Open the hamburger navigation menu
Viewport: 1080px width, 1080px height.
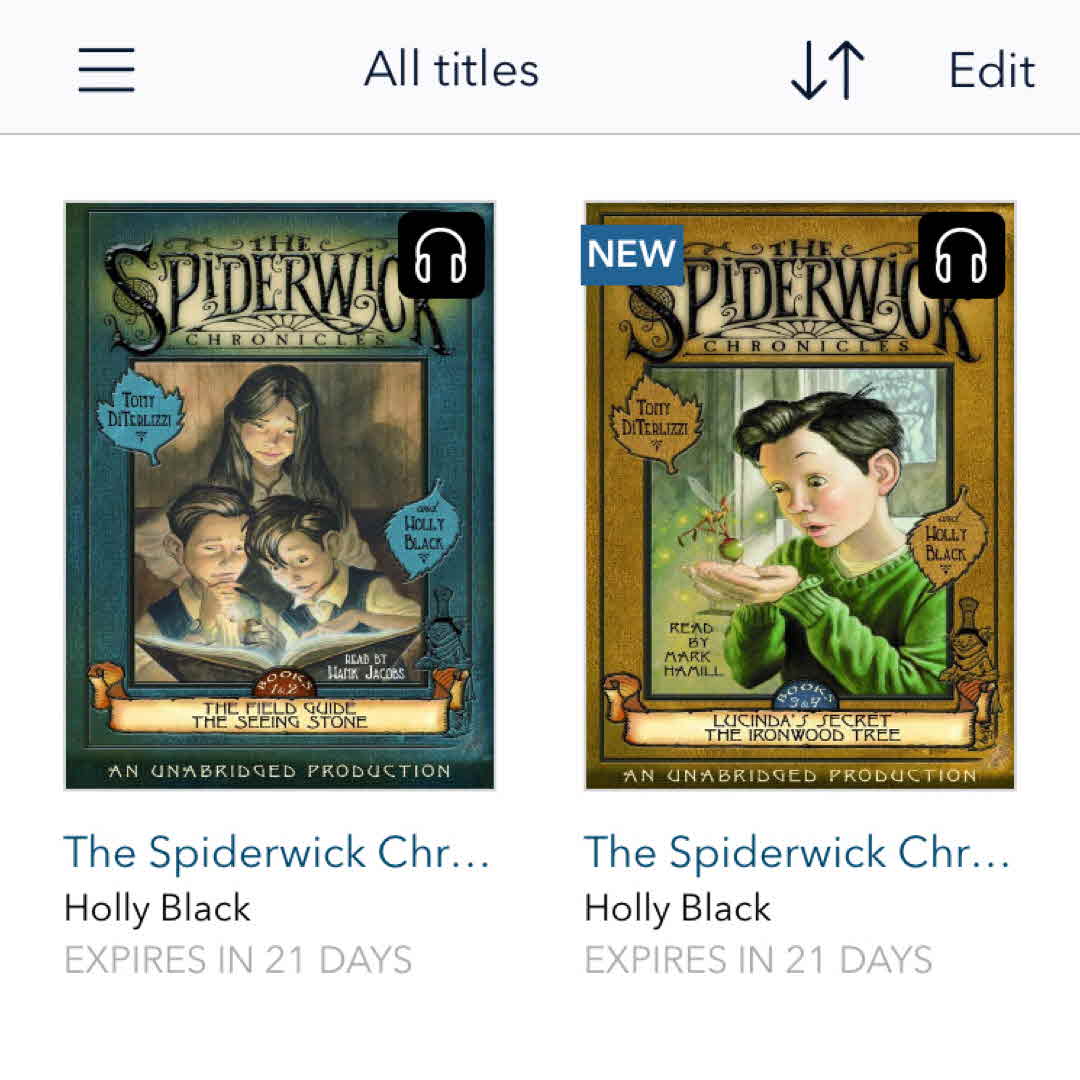coord(106,70)
